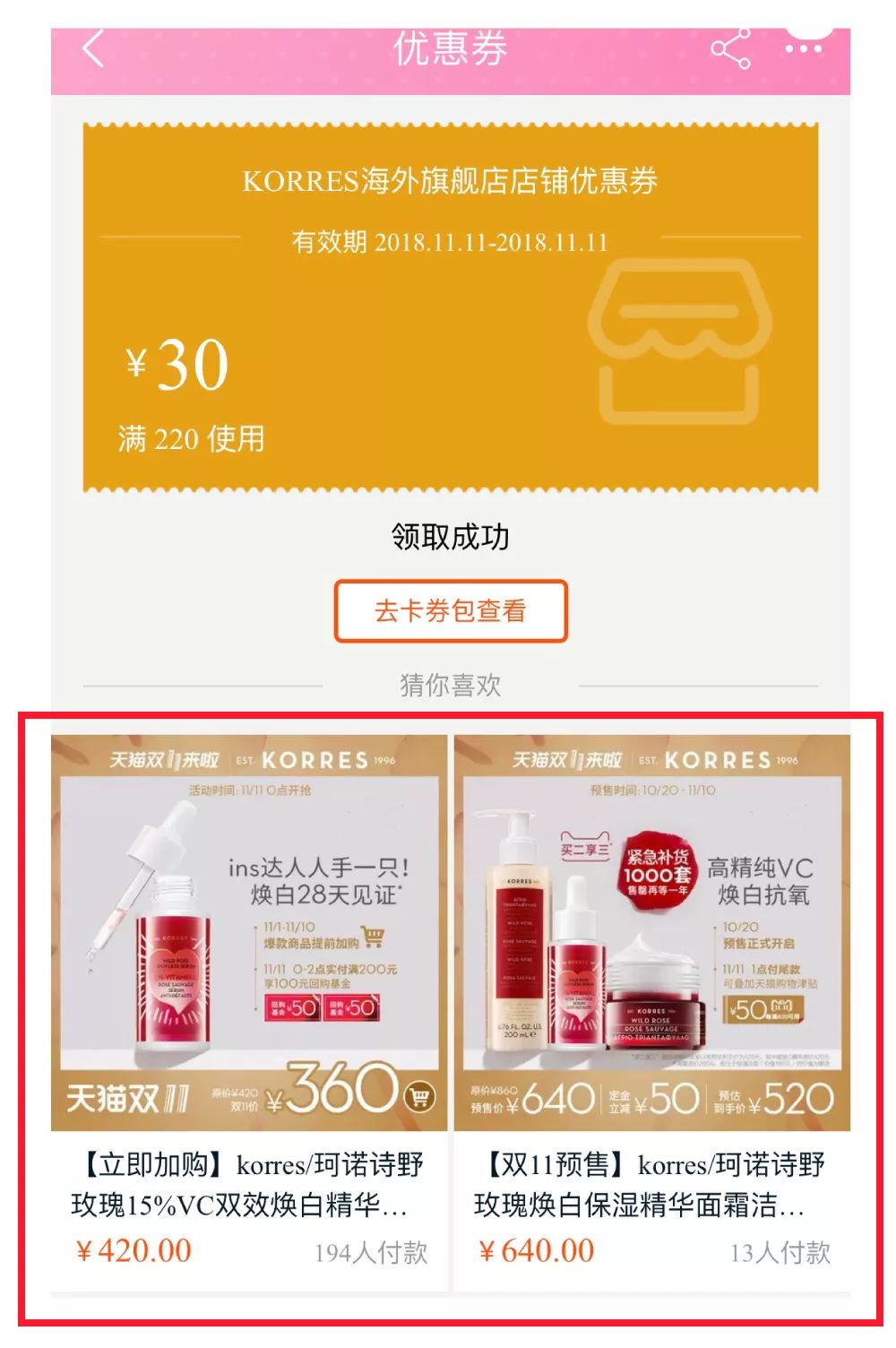Screen dimensions: 896x1348
Task: Open the KORRES store coupon card
Action: tap(451, 307)
